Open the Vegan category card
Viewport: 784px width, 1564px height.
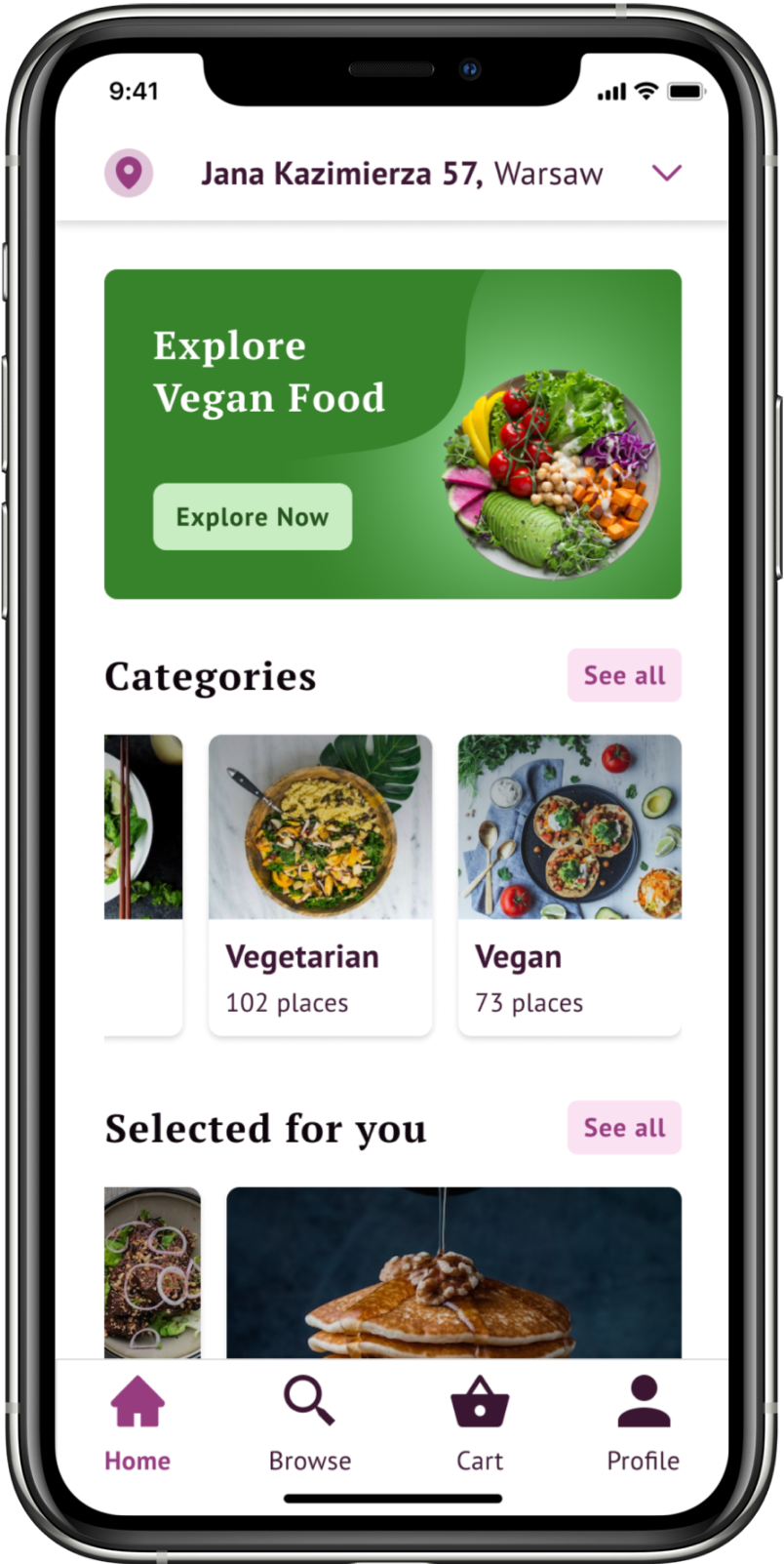569,884
